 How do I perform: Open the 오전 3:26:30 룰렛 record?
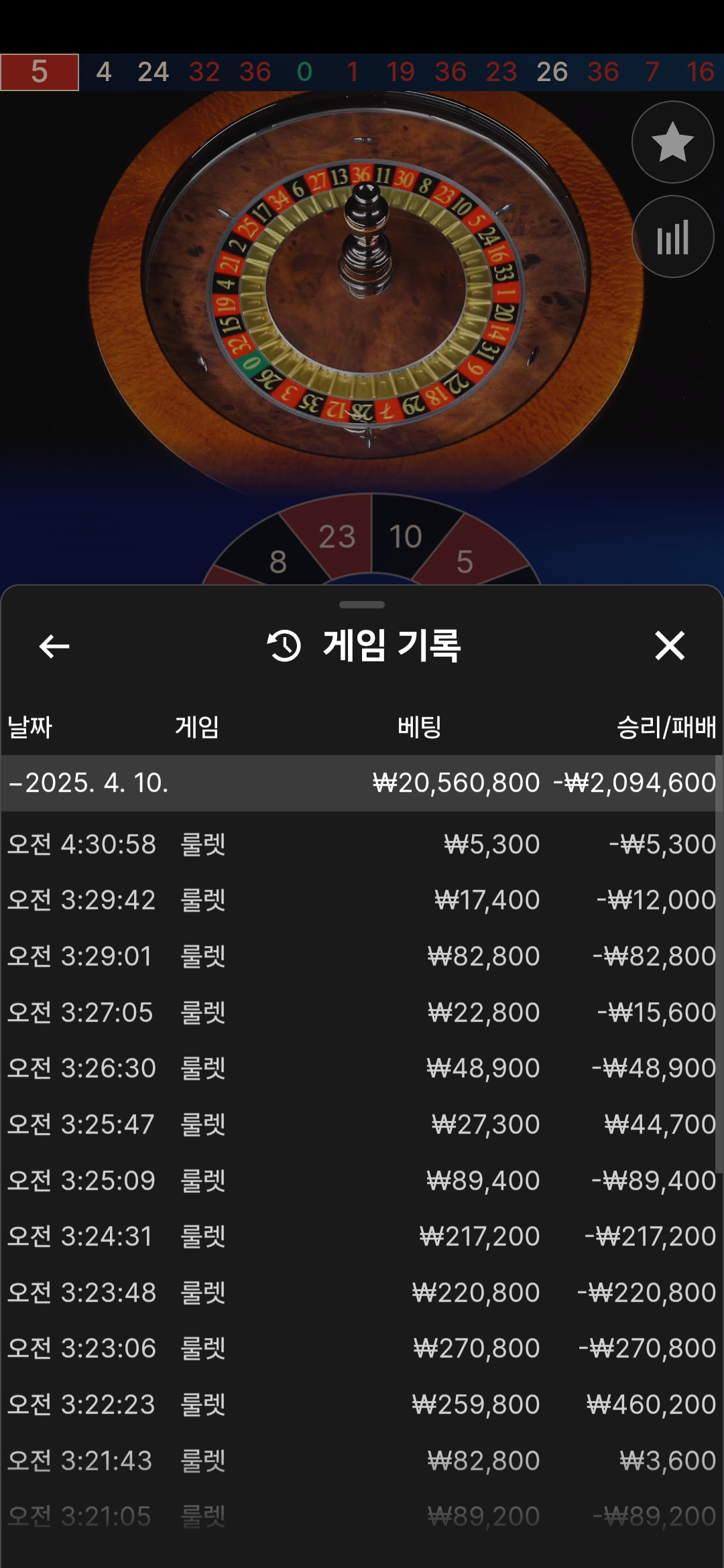[362, 1068]
